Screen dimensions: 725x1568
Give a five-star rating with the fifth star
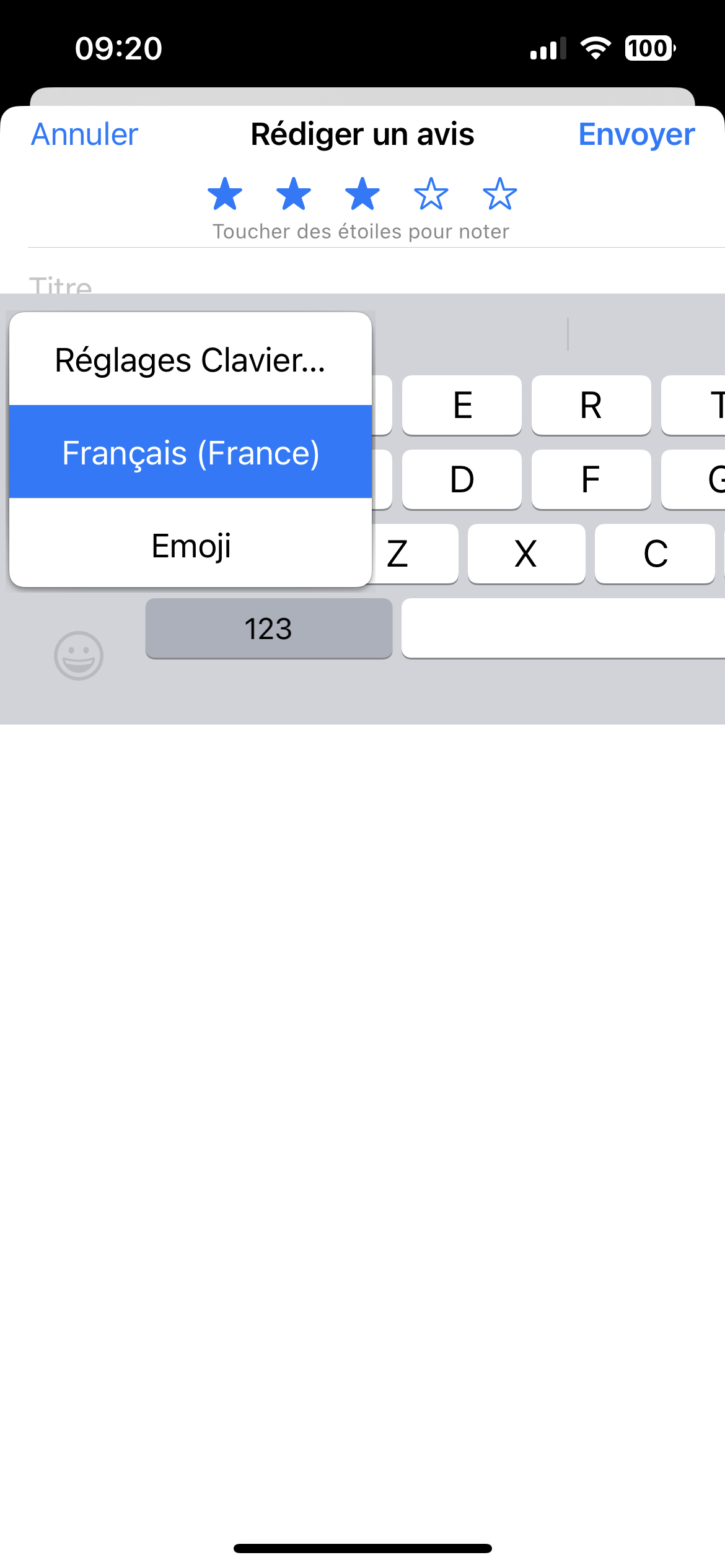coord(500,194)
